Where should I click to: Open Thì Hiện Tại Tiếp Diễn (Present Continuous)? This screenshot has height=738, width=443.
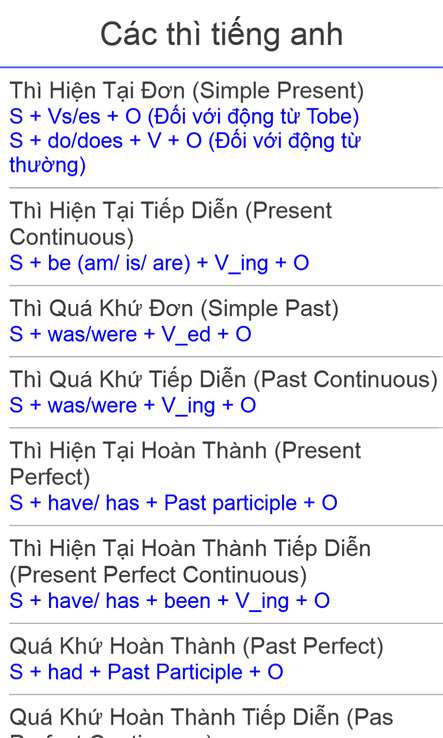(221, 236)
